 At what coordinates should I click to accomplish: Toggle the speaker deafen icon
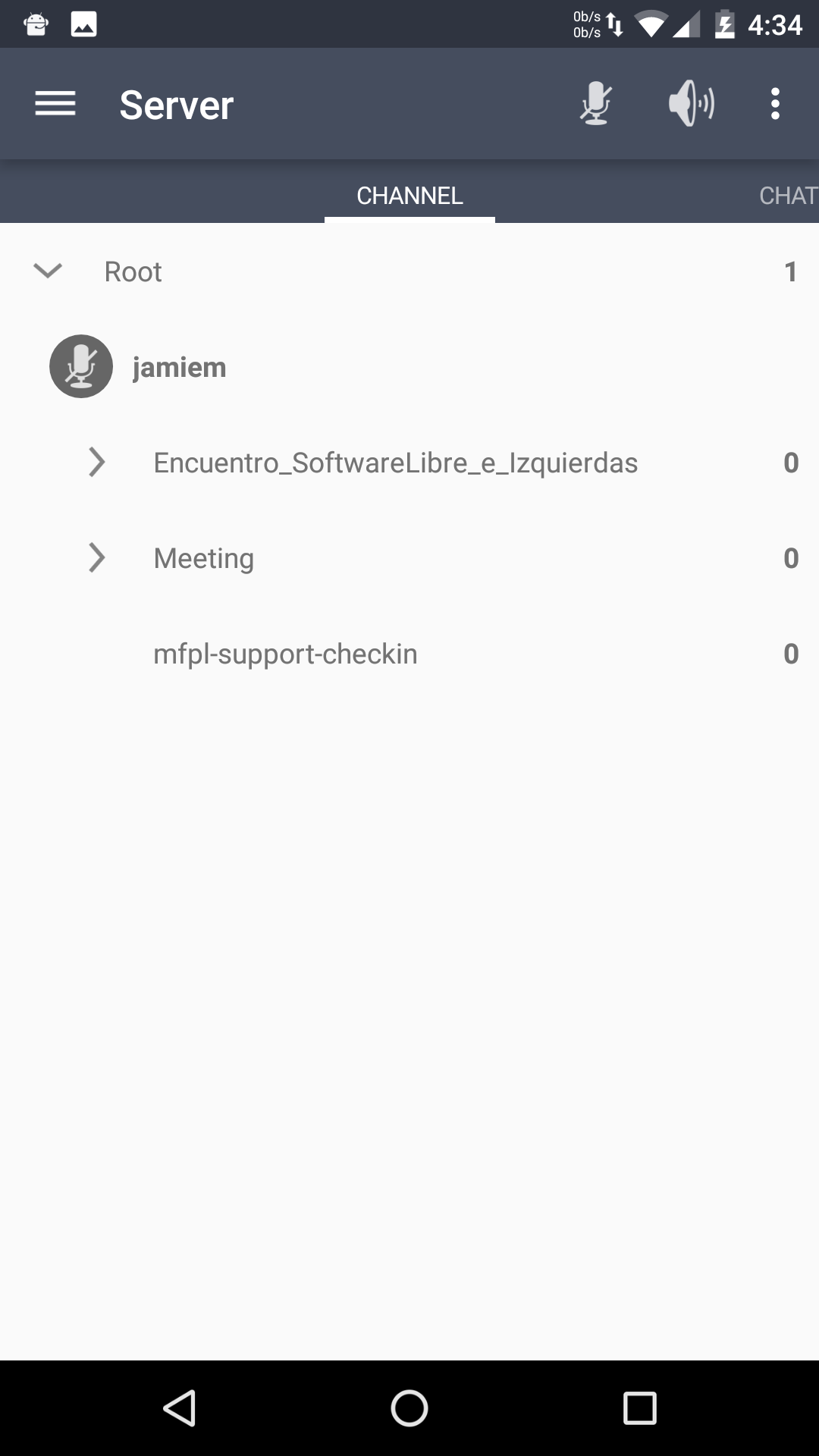point(691,104)
